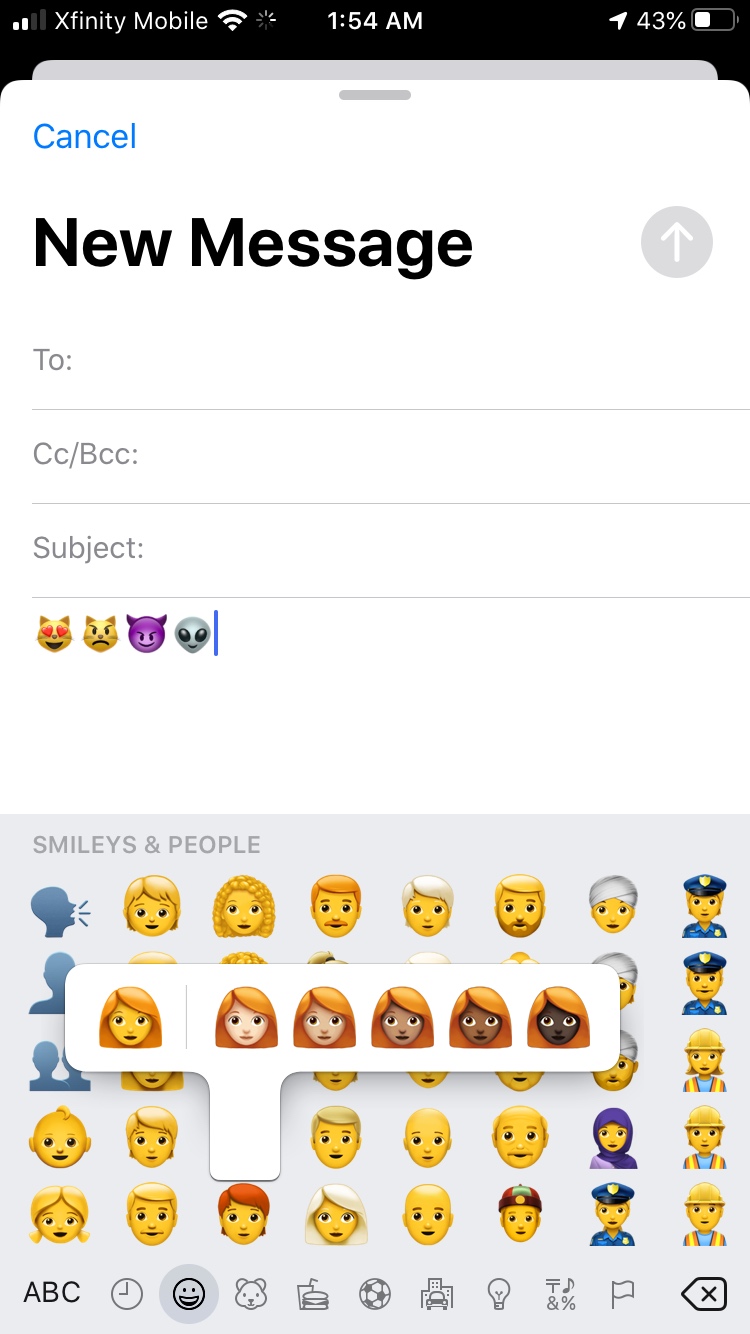Open the Cc/Bcc field

click(391, 455)
